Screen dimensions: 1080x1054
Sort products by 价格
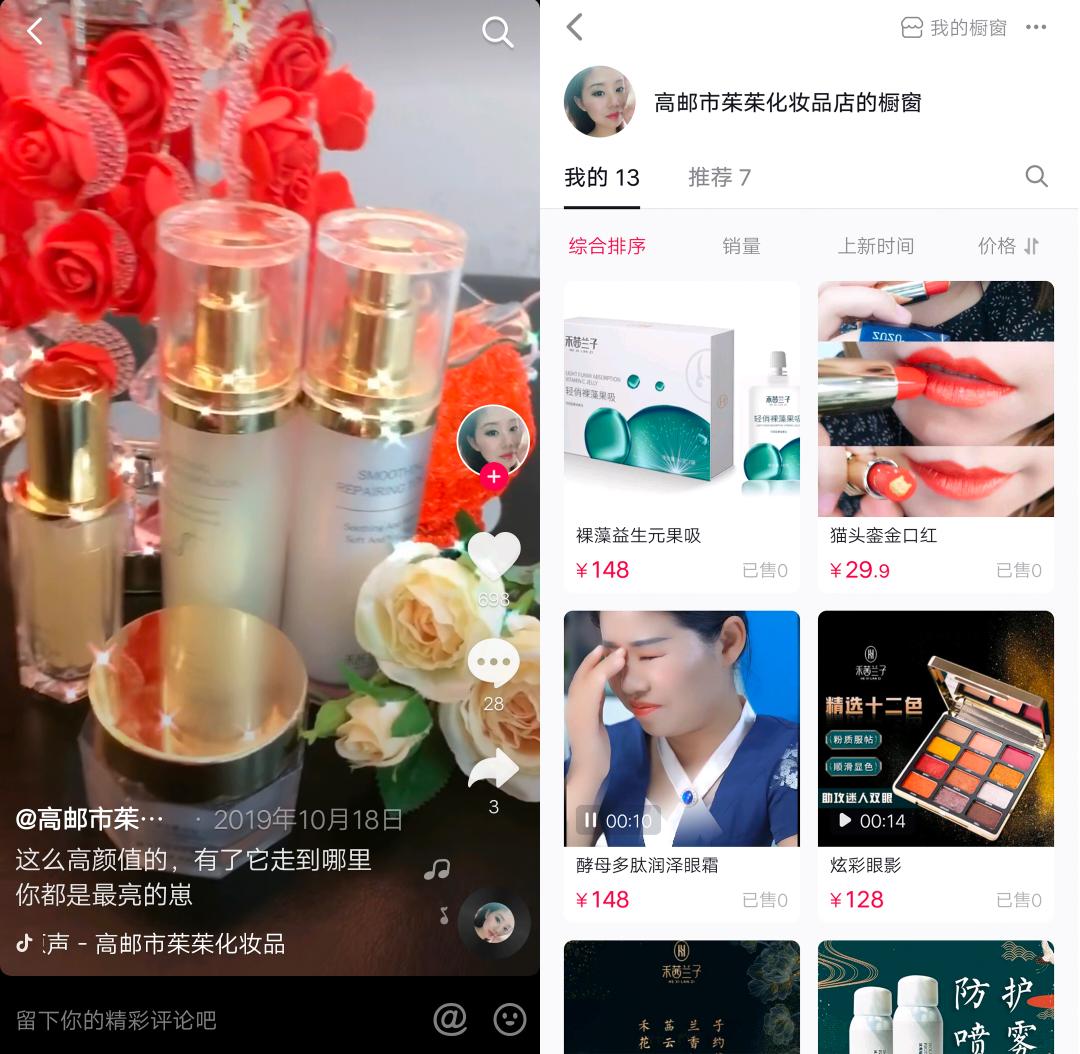click(x=1008, y=246)
